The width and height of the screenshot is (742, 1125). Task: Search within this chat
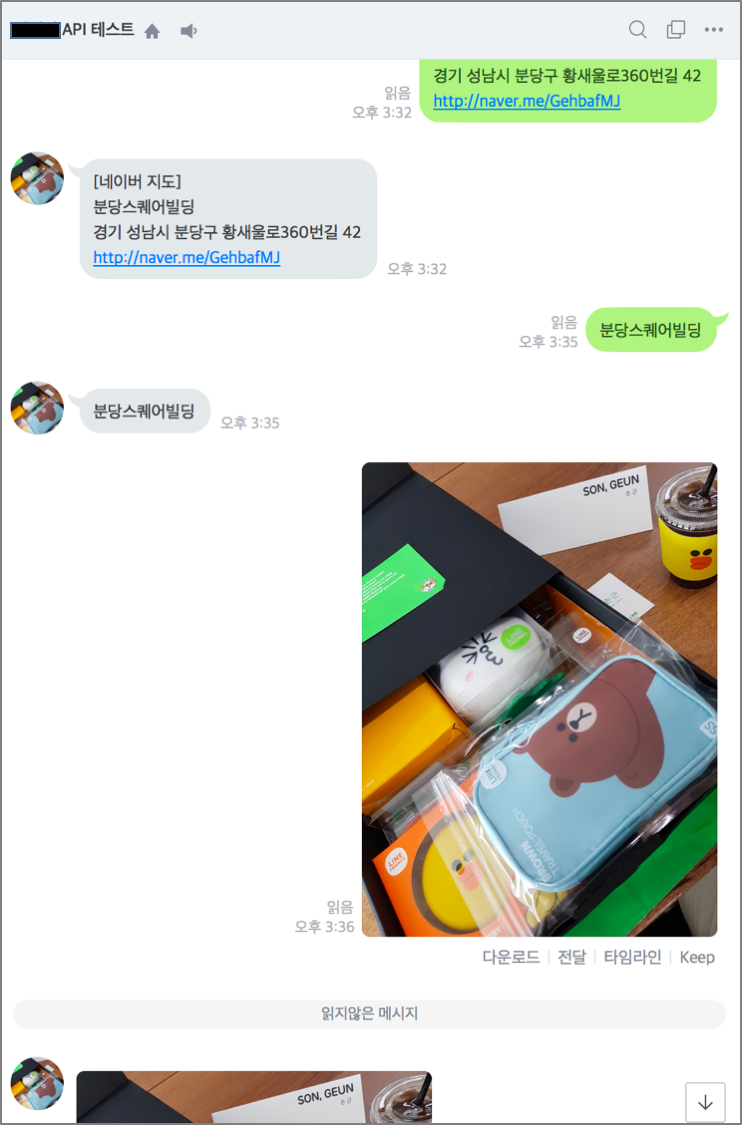point(637,30)
